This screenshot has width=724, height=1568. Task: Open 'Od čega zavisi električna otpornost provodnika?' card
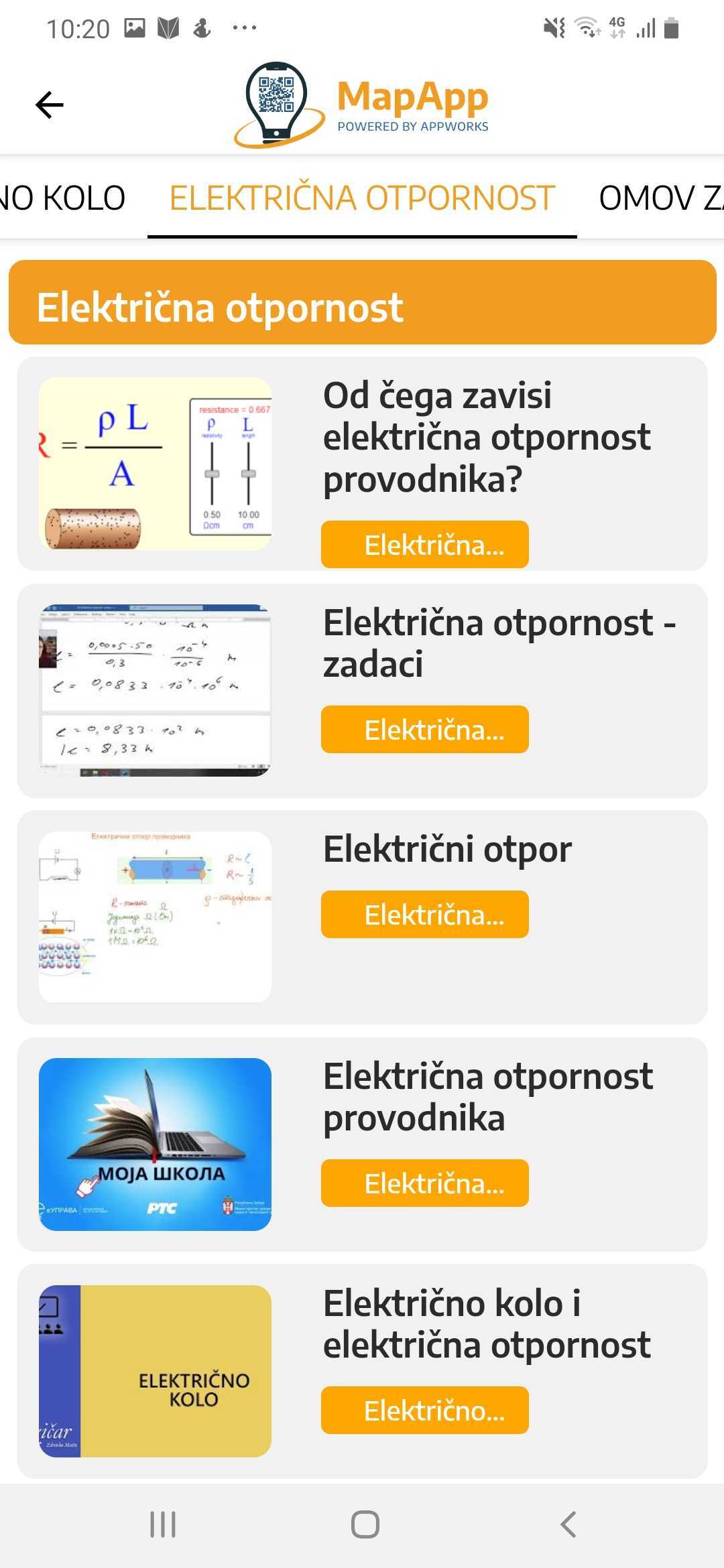[486, 436]
